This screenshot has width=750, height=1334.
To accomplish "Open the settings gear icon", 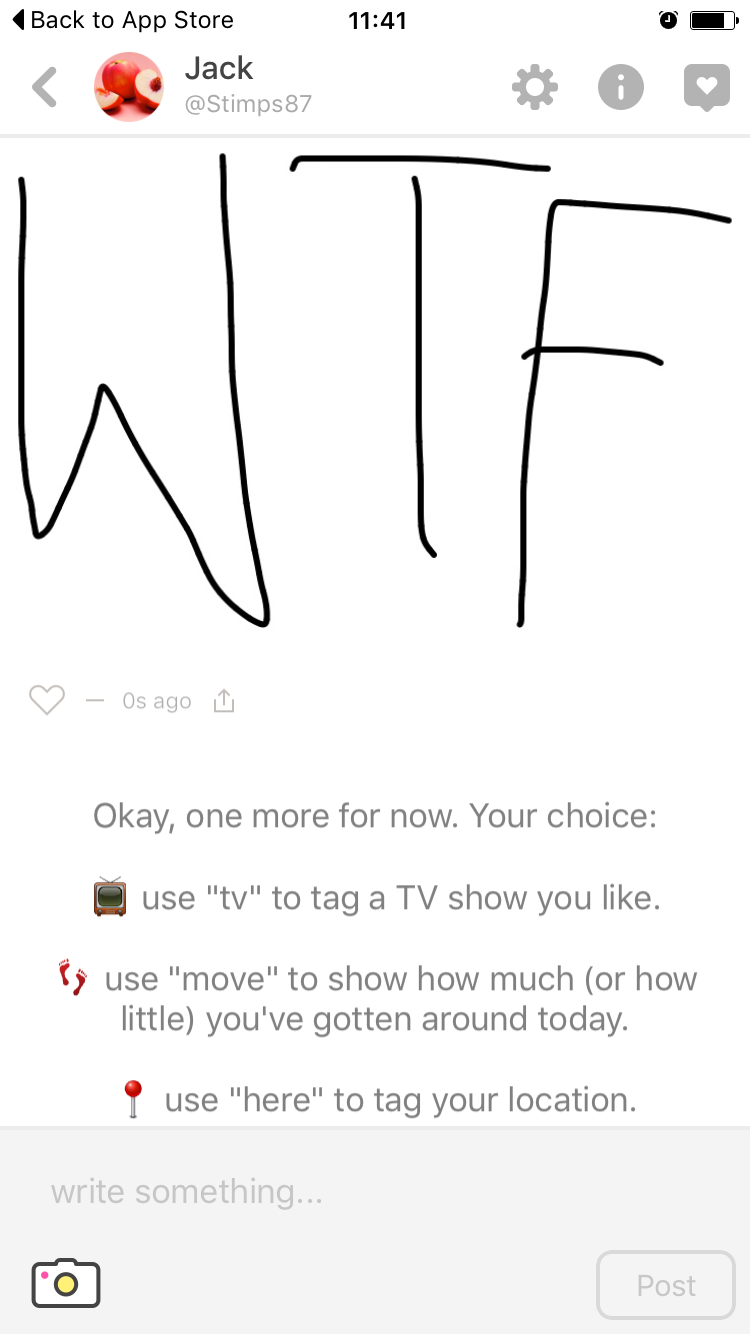I will (x=535, y=88).
